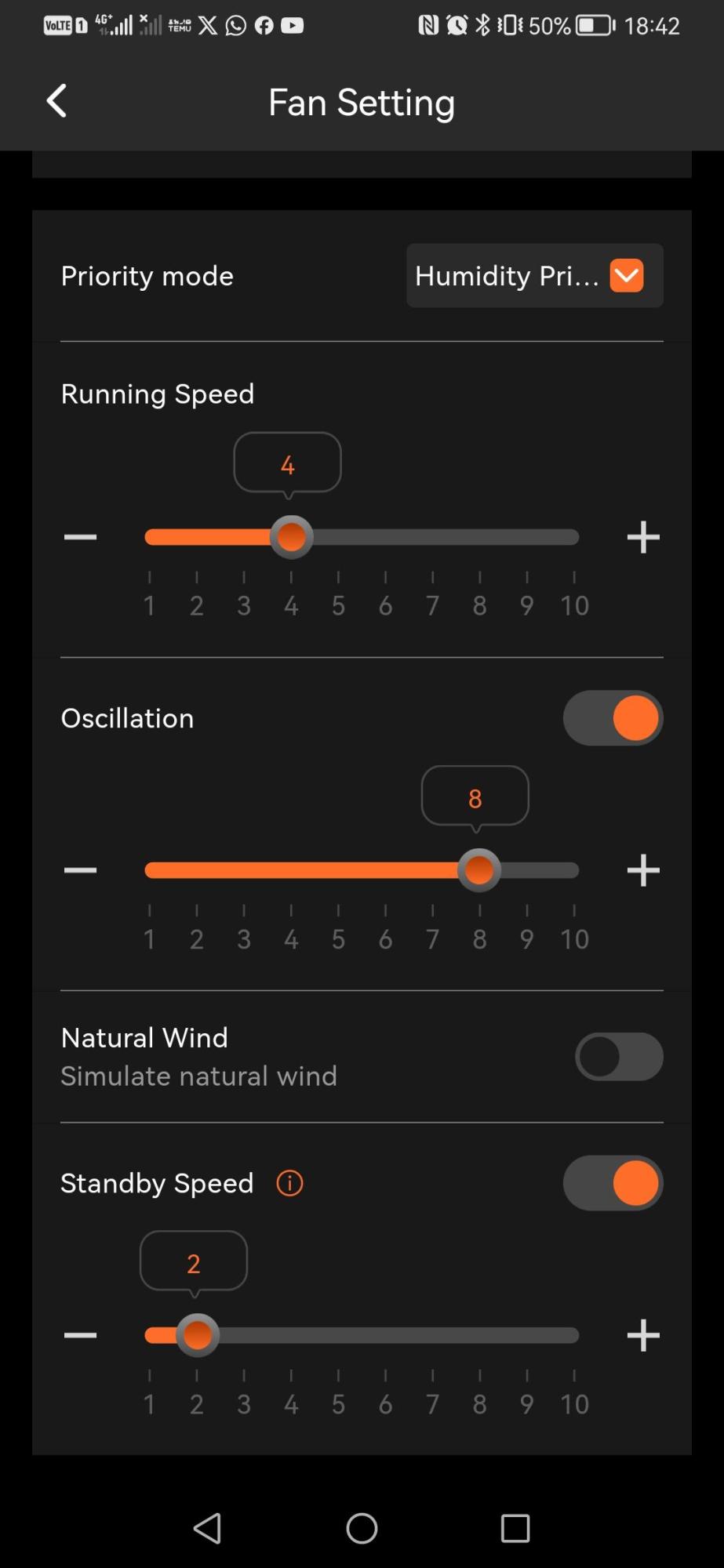Open recent apps from navigation bar
The image size is (724, 1568).
515,1528
